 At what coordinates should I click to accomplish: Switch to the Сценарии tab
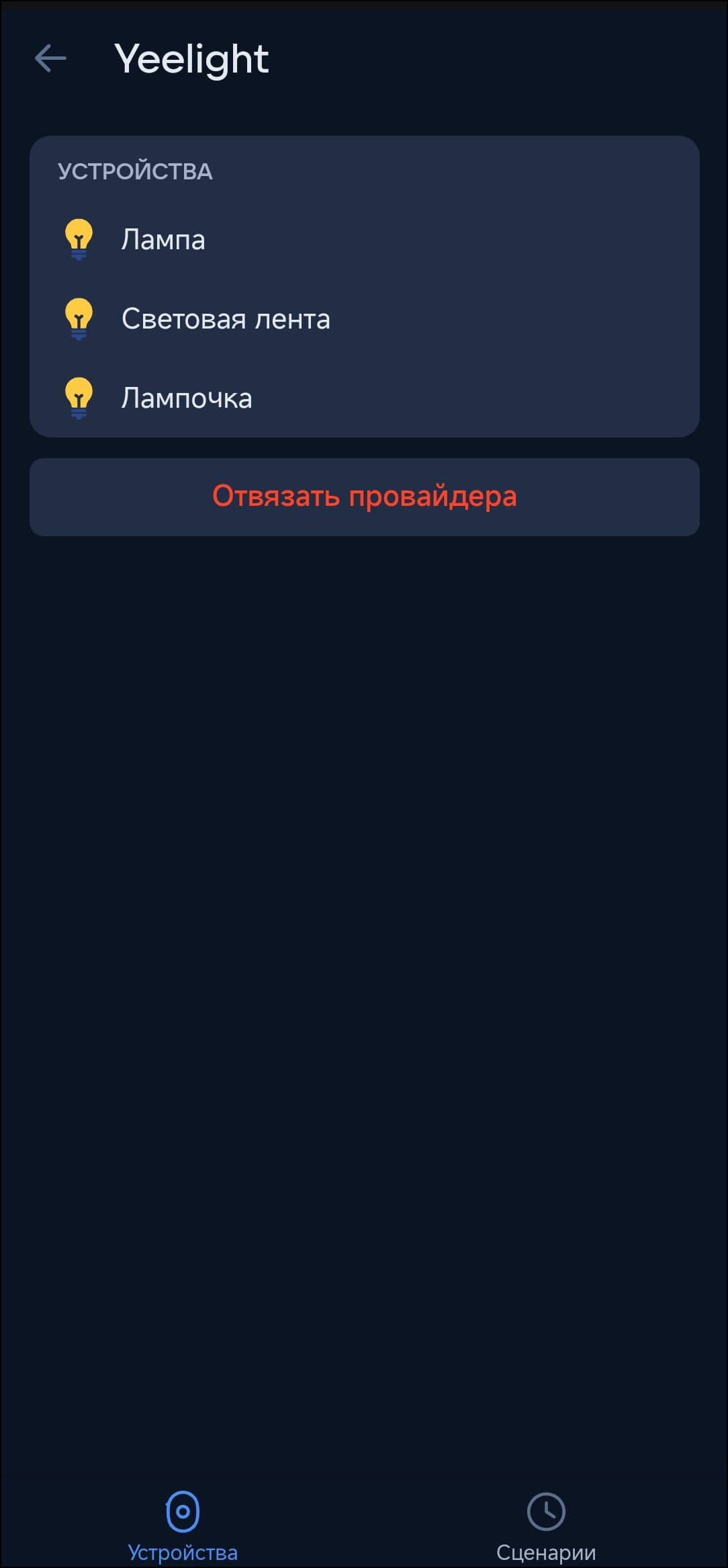click(545, 1525)
